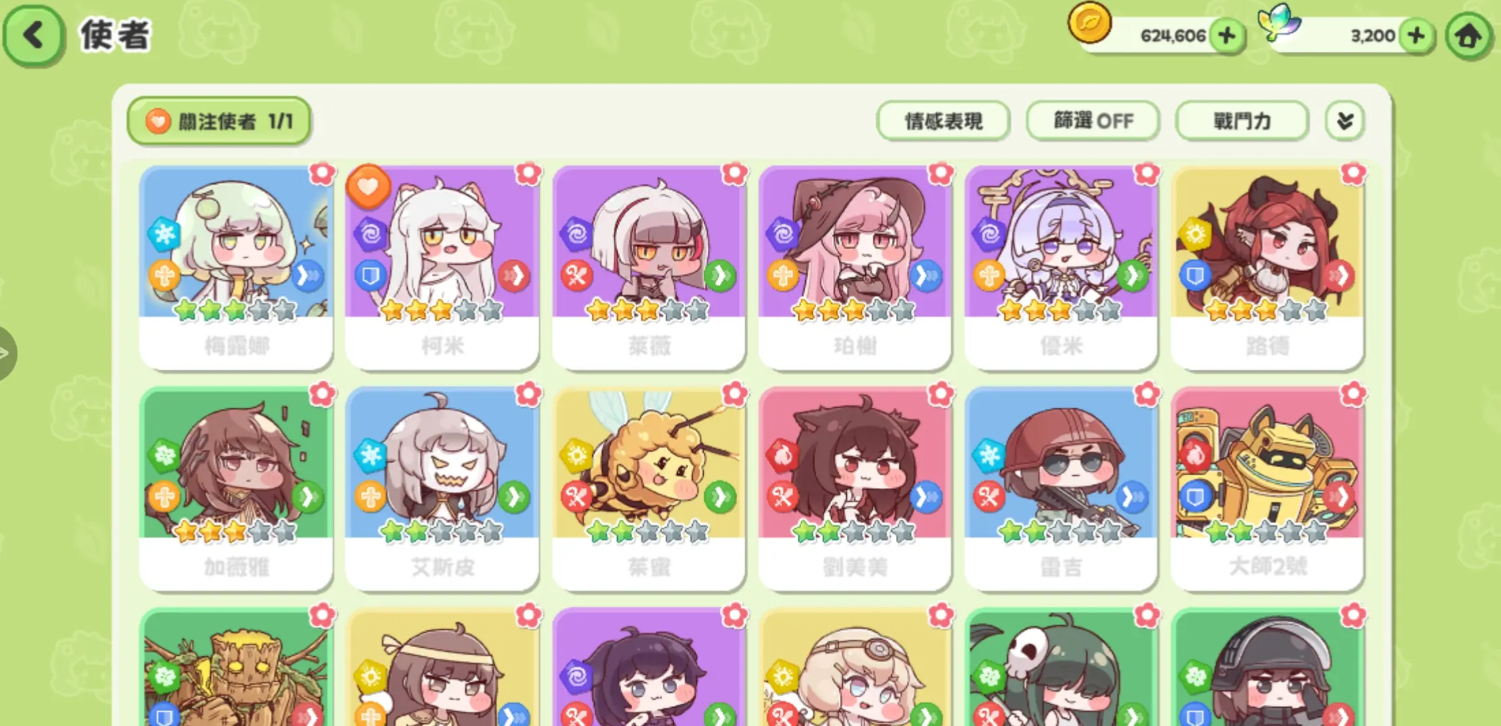Open the 加薇雅 character card
The width and height of the screenshot is (1501, 726).
coord(236,487)
